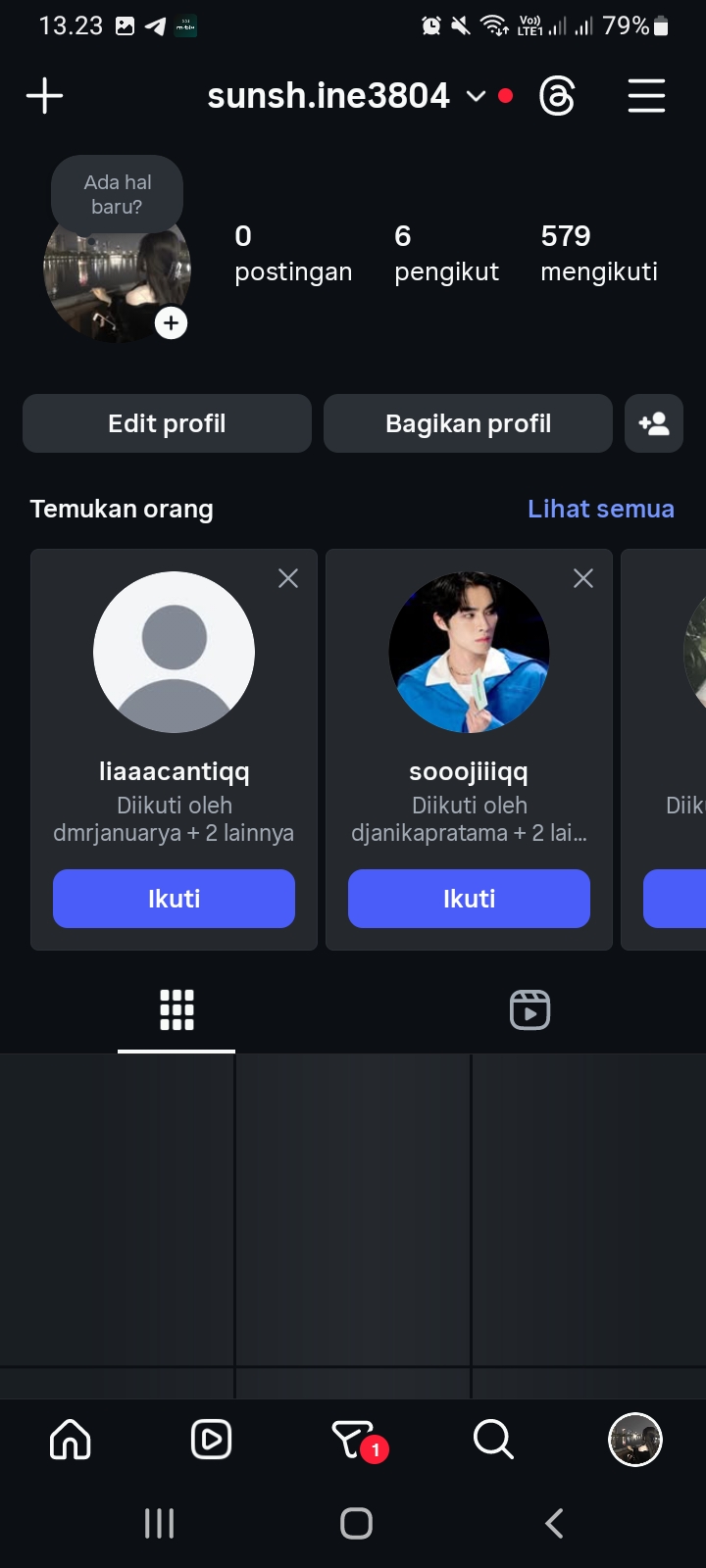The width and height of the screenshot is (706, 1568).
Task: Follow liaaacantiqq with Ikuti button
Action: pyautogui.click(x=174, y=899)
